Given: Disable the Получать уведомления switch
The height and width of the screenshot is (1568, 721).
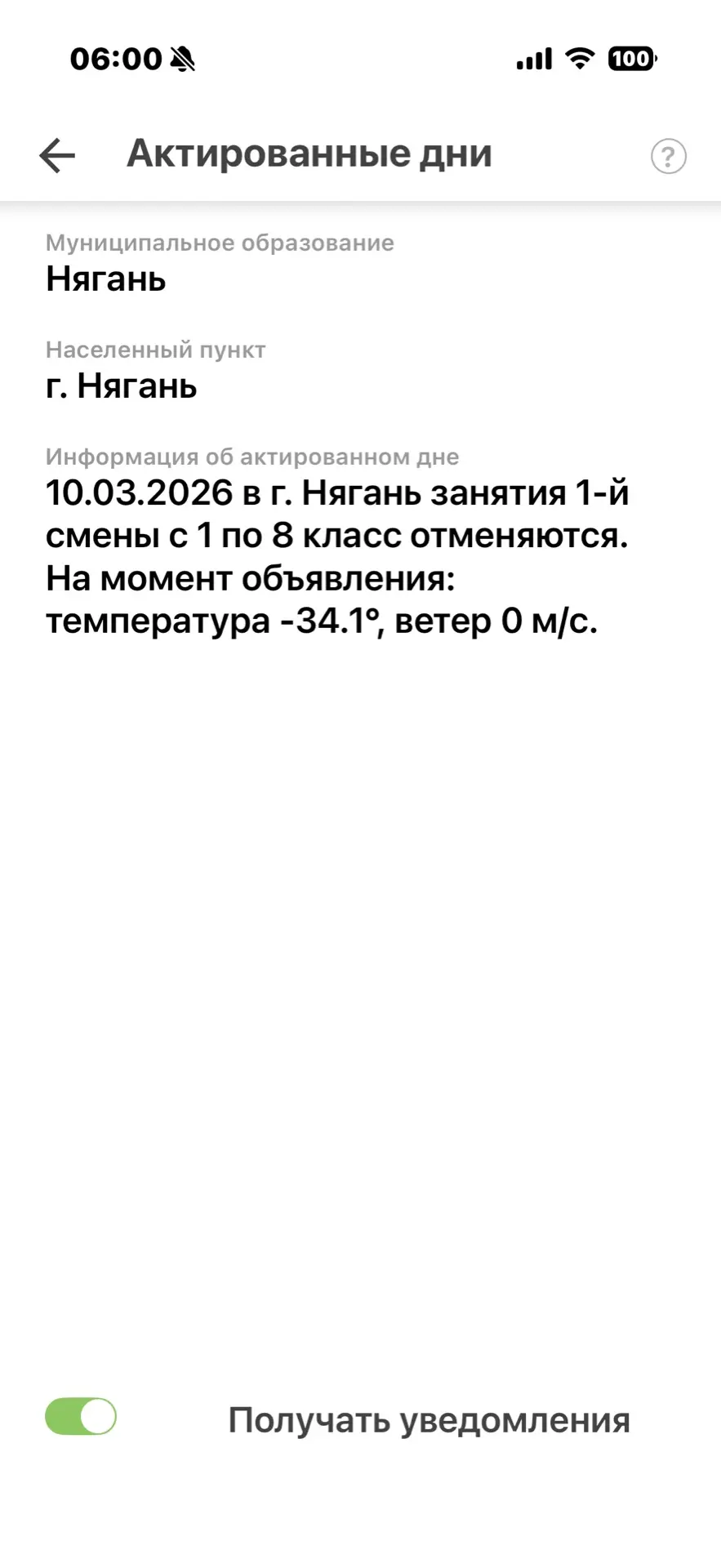Looking at the screenshot, I should (x=81, y=1416).
